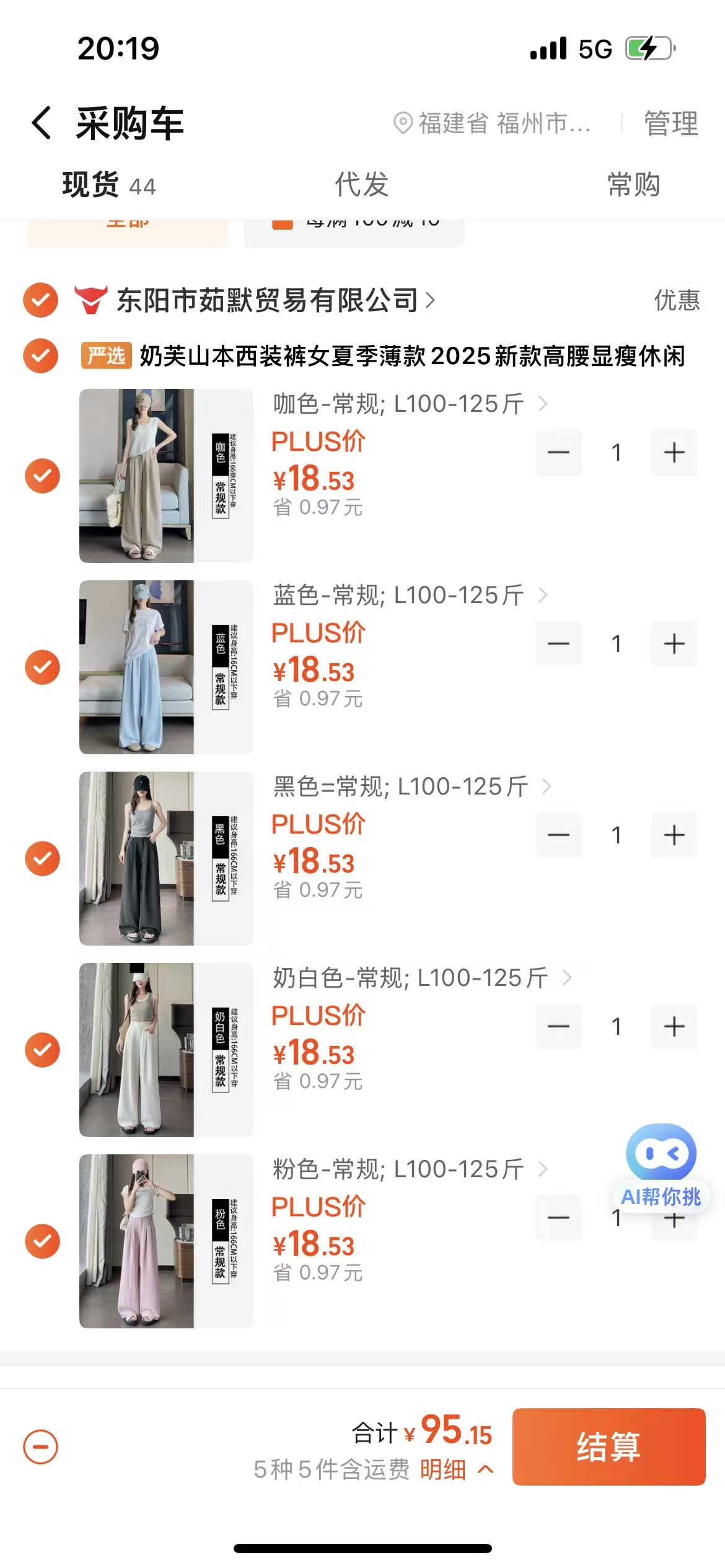
Task: Deselect the 咖色-常规 item
Action: click(x=42, y=476)
